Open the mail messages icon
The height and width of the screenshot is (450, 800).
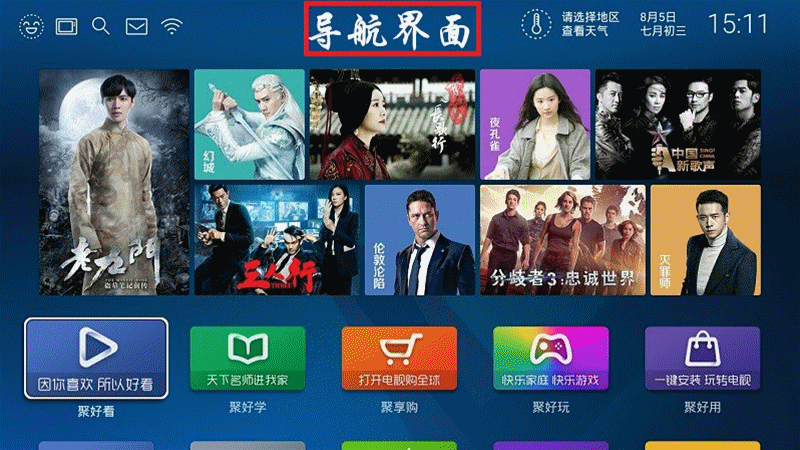[136, 25]
